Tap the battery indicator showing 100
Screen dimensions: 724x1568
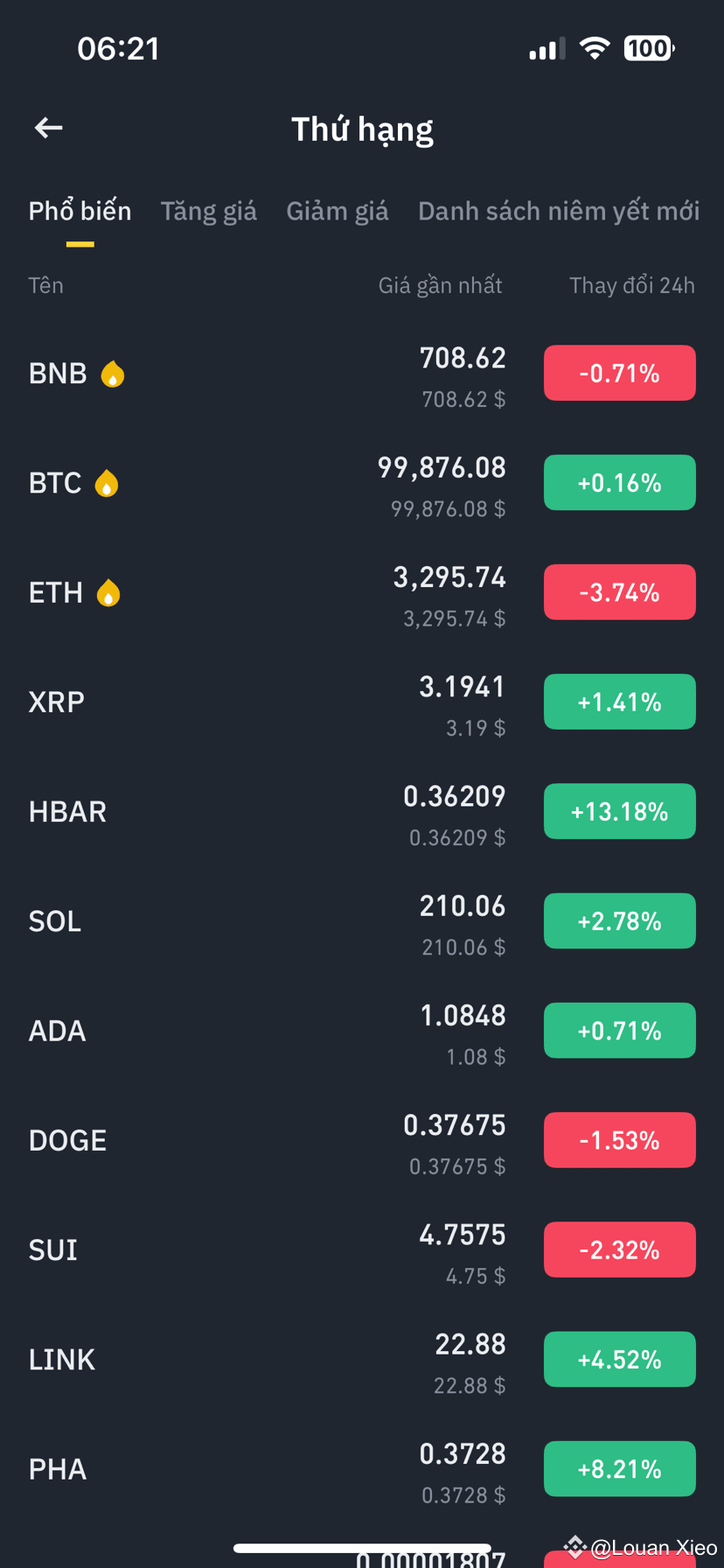coord(648,48)
